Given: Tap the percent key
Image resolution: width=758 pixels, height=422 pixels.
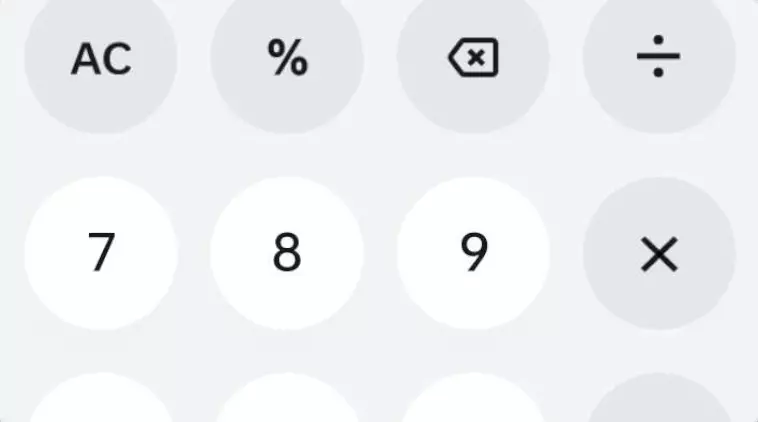Looking at the screenshot, I should 287,59.
